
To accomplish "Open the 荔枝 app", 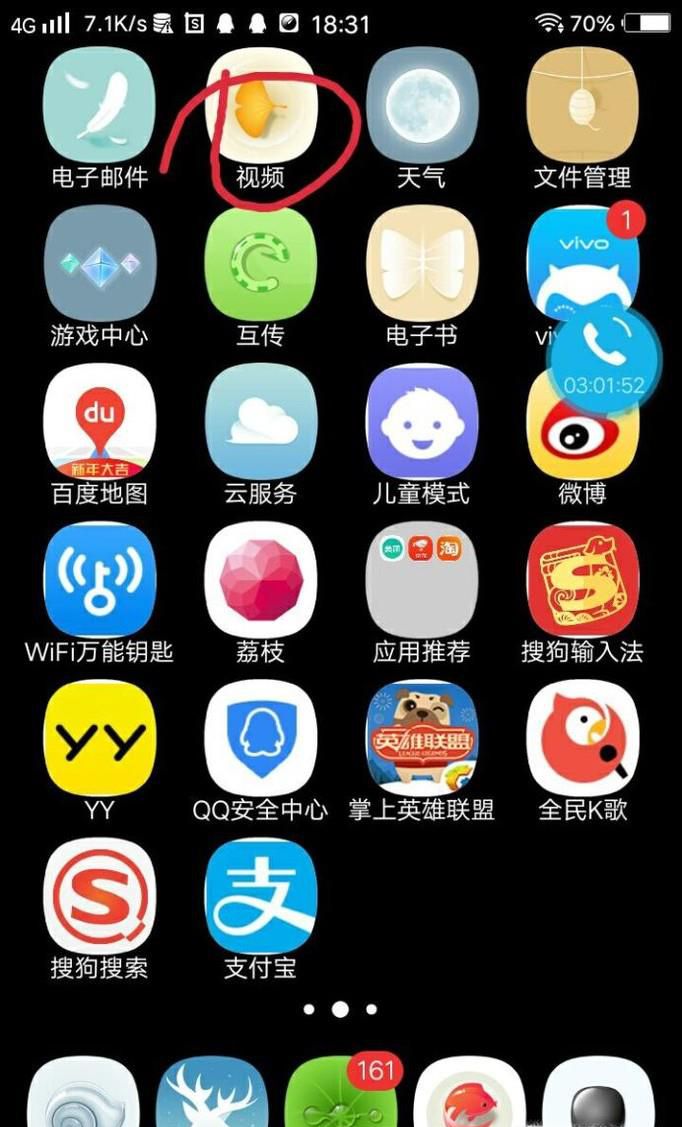I will coord(260,580).
